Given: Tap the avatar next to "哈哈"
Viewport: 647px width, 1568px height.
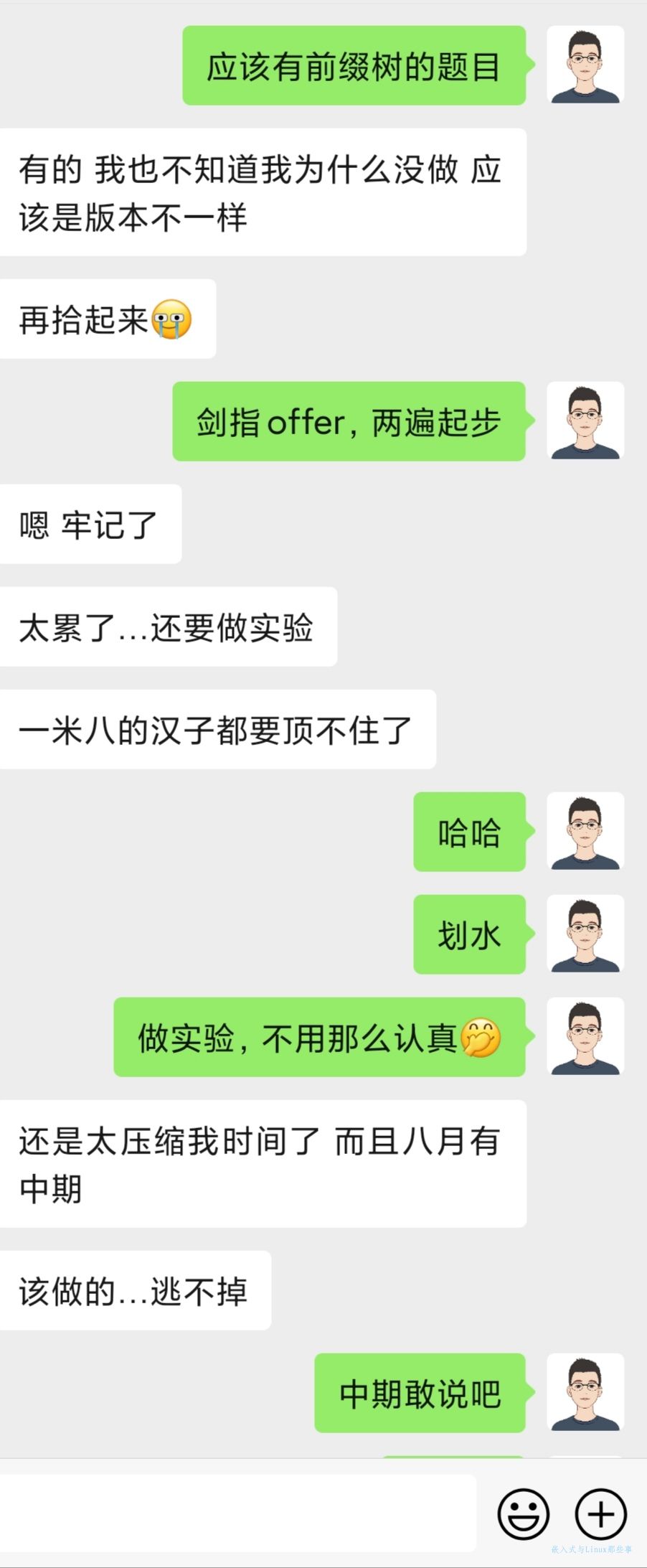Looking at the screenshot, I should (x=585, y=831).
